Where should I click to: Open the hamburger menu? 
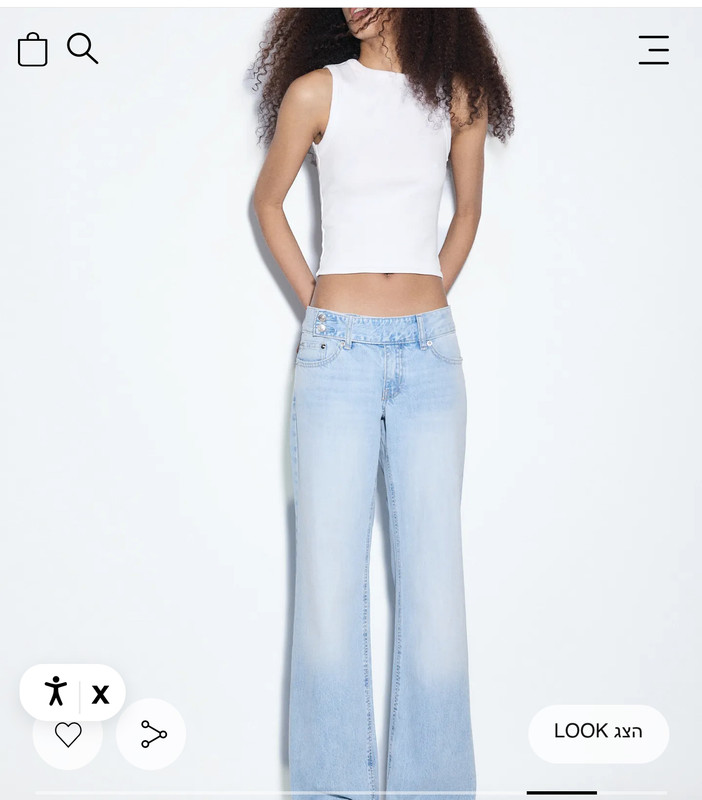tap(653, 49)
